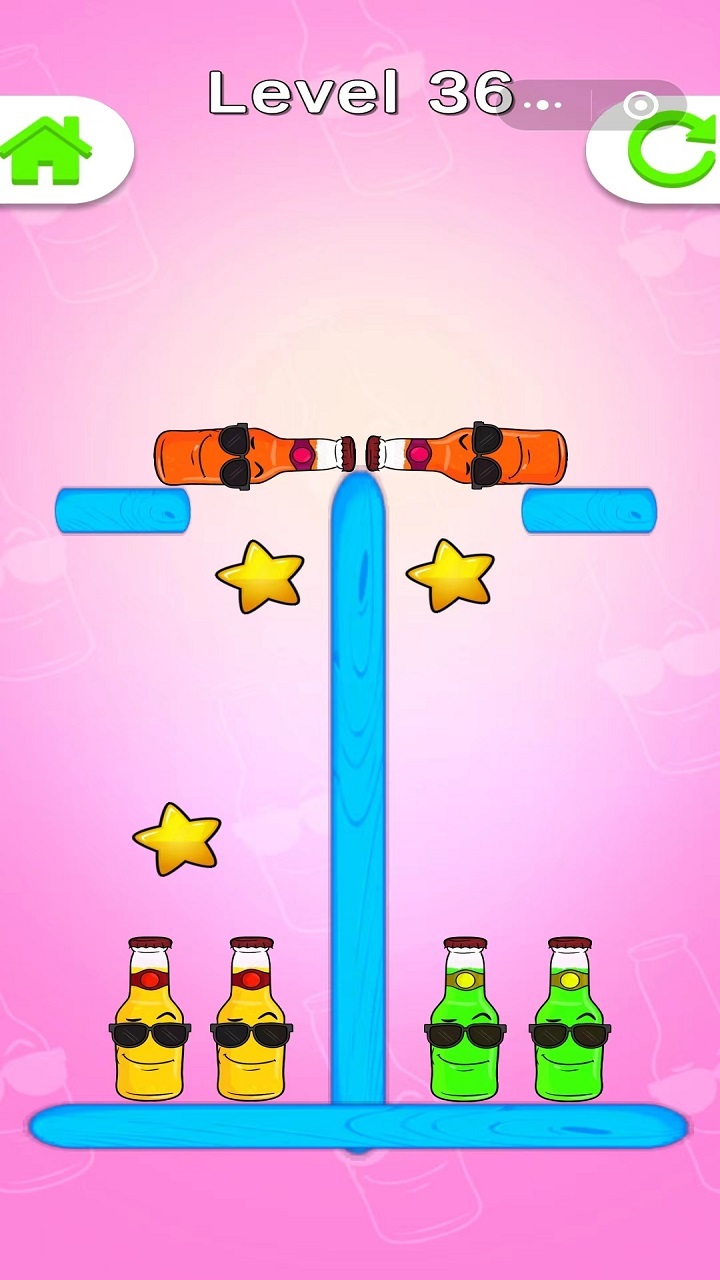Image resolution: width=720 pixels, height=1280 pixels.
Task: Close the mini game via circle icon
Action: pyautogui.click(x=640, y=104)
